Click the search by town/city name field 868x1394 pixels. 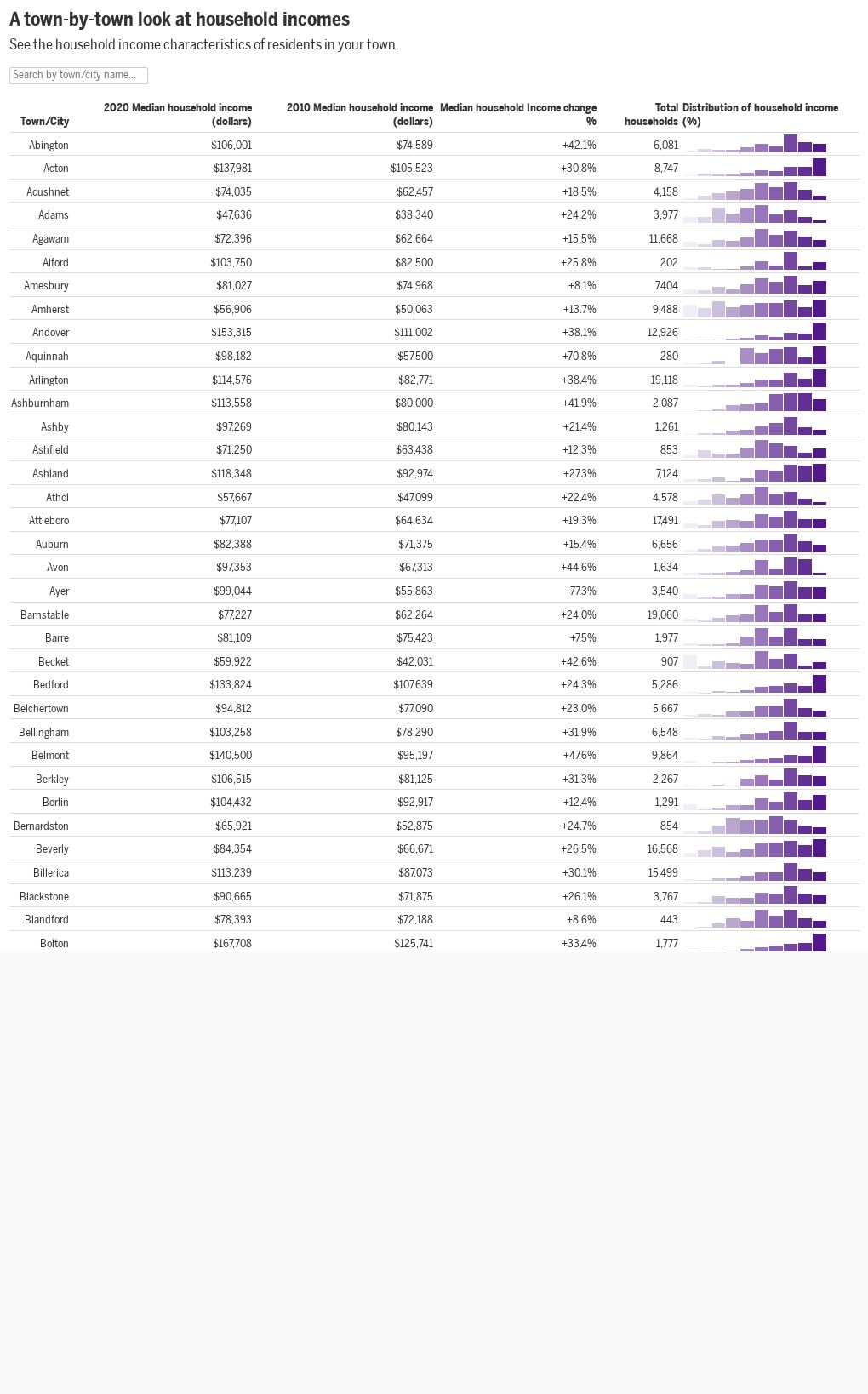tap(78, 75)
